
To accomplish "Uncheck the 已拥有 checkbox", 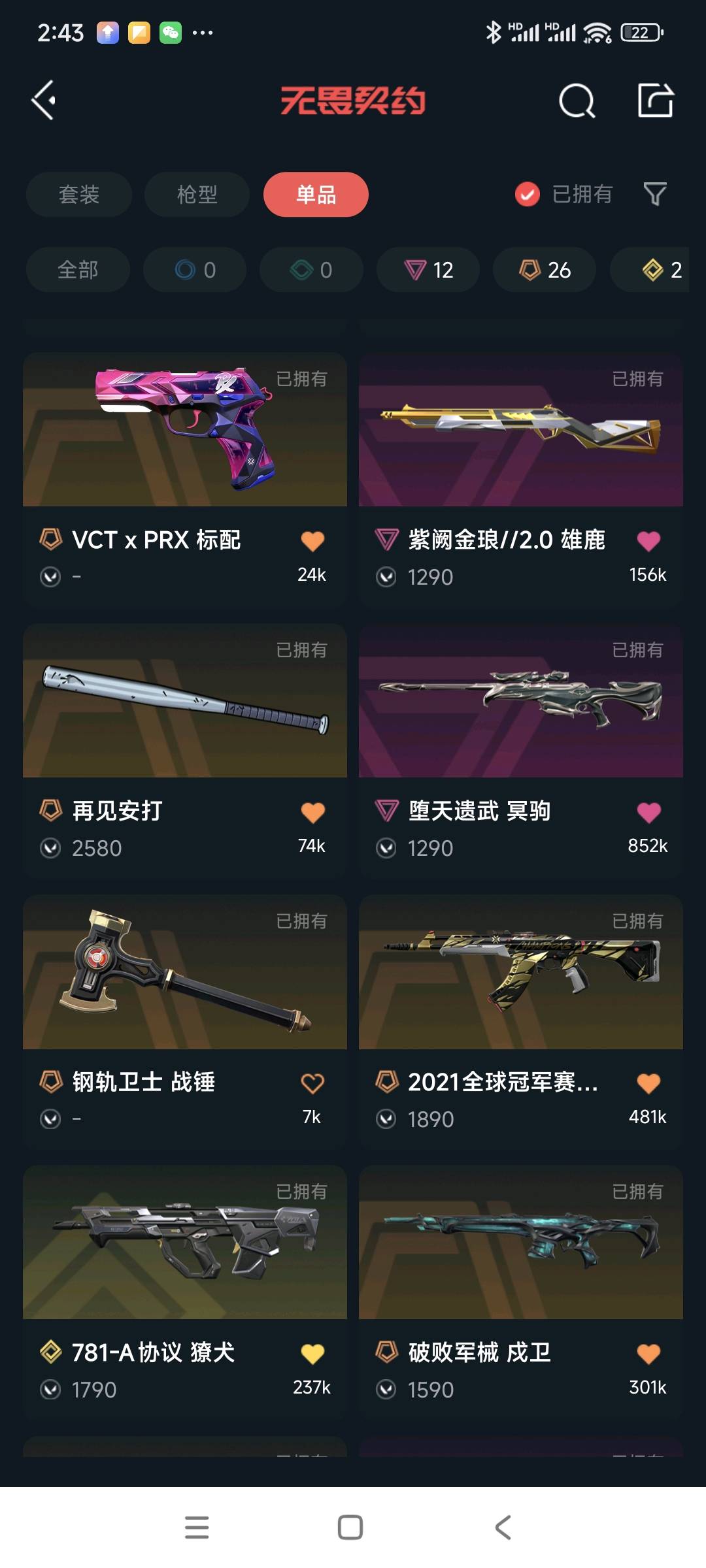I will click(528, 194).
